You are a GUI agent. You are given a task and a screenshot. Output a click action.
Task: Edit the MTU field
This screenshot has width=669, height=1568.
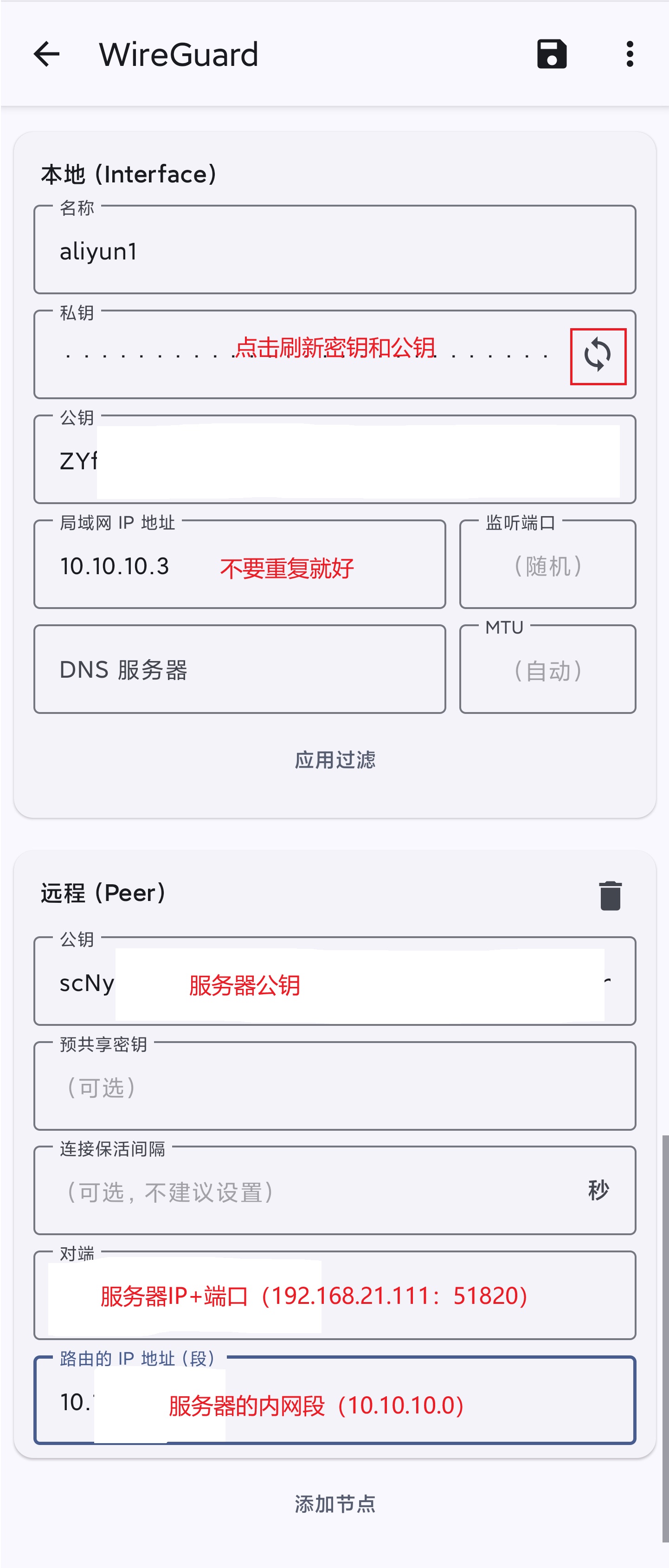[547, 669]
